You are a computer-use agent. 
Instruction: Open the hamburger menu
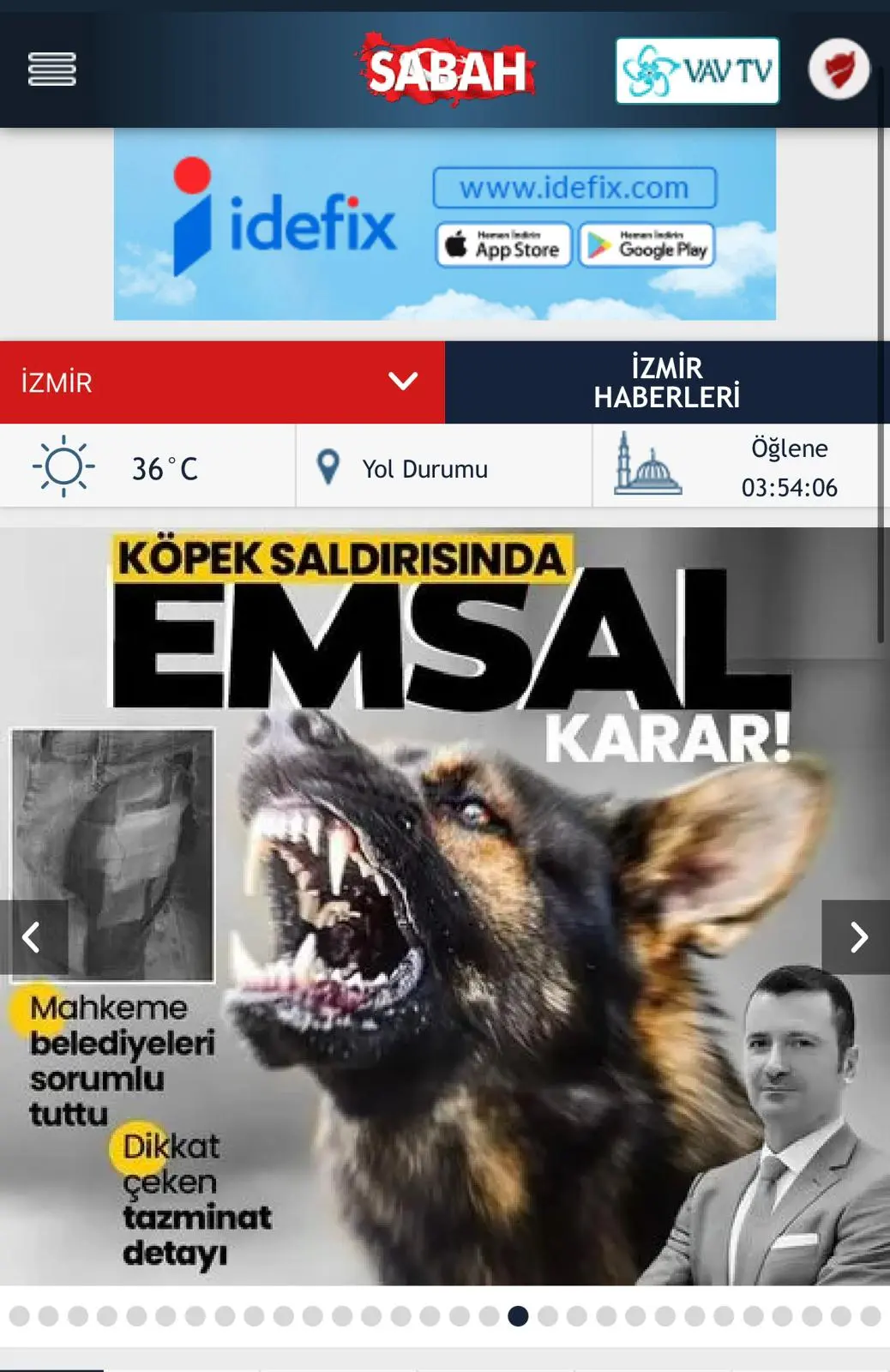52,69
